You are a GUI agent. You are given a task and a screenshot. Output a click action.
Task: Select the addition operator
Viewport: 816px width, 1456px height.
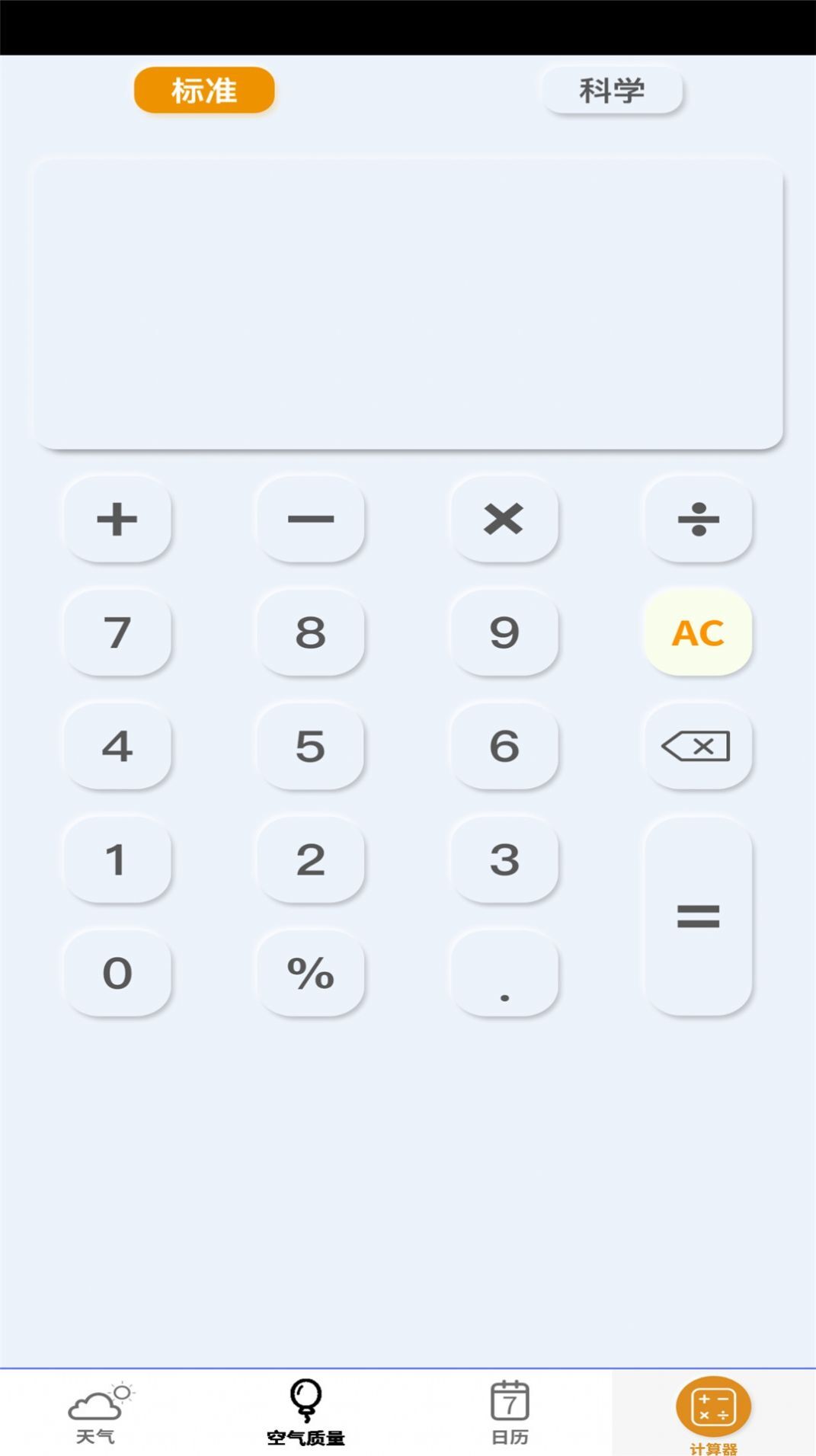point(117,520)
